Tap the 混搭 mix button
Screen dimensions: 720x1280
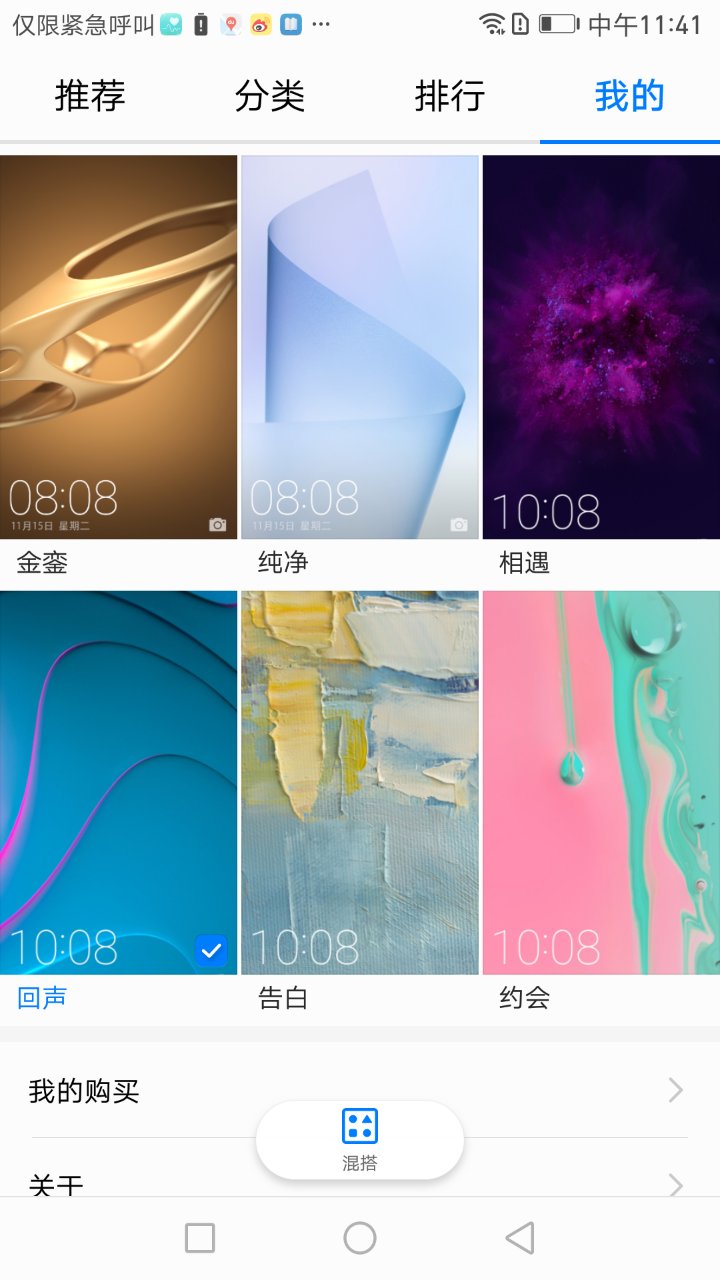coord(360,1139)
